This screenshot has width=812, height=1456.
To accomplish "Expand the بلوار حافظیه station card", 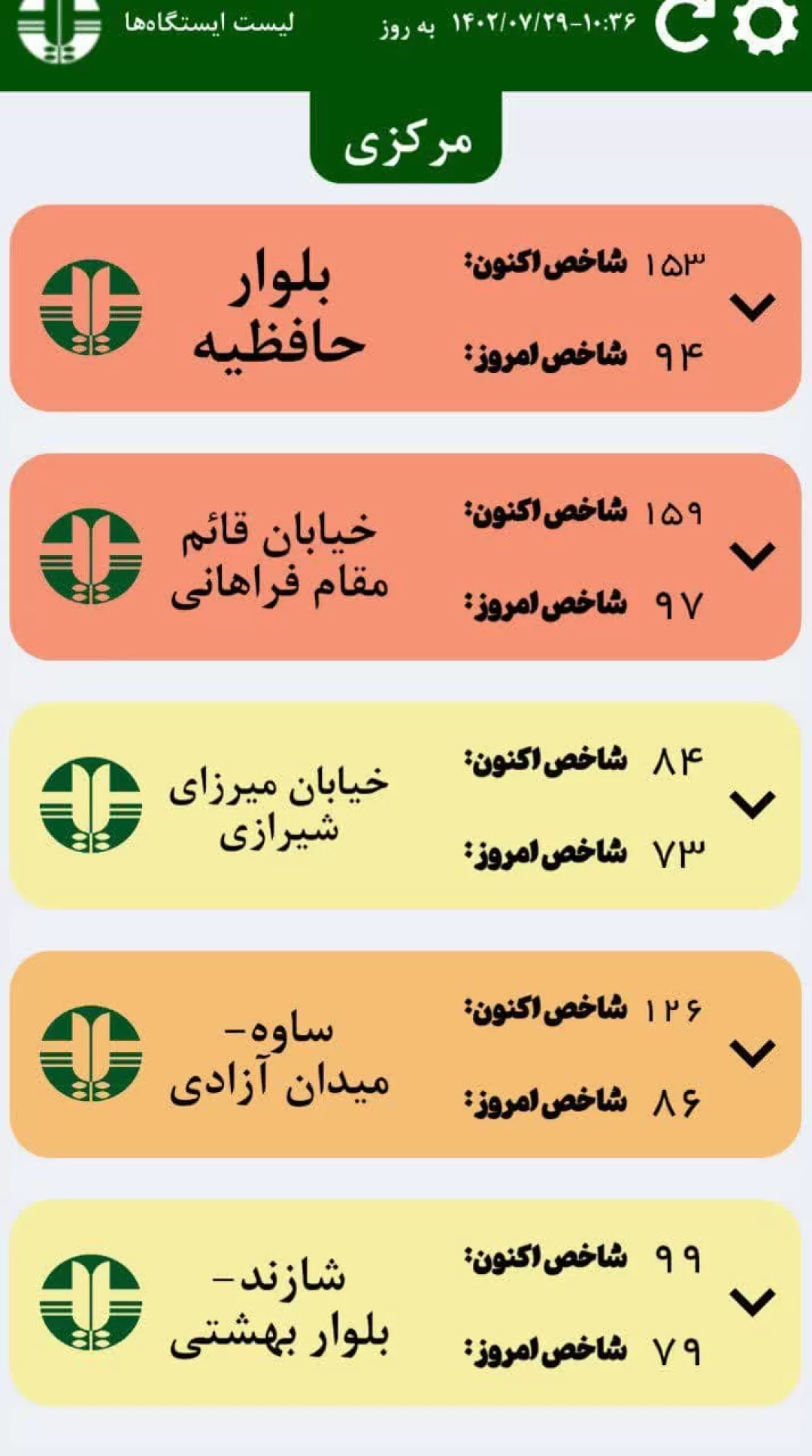I will pos(753,307).
